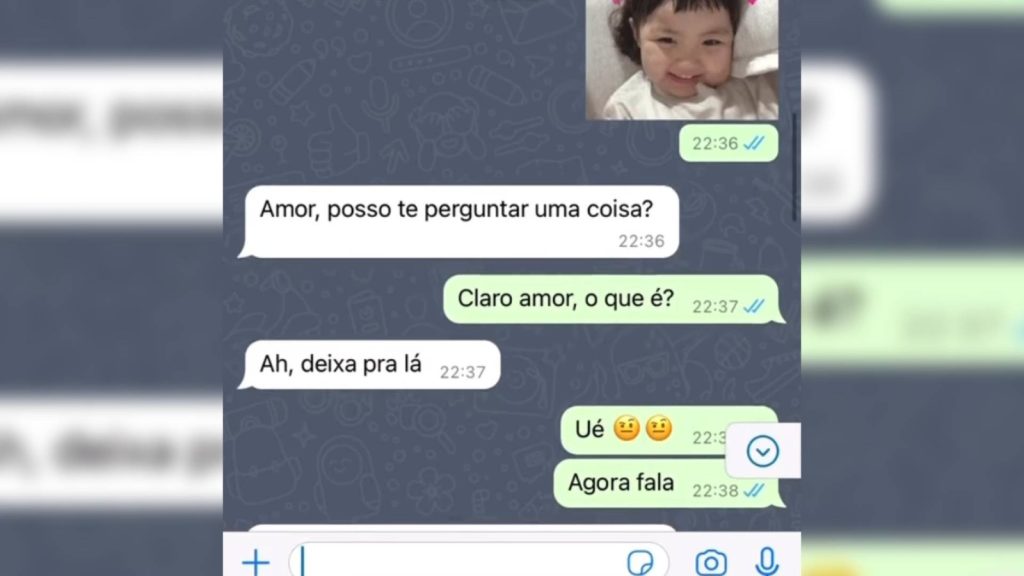Open the camera from chat bar
1024x576 pixels.
click(x=711, y=563)
